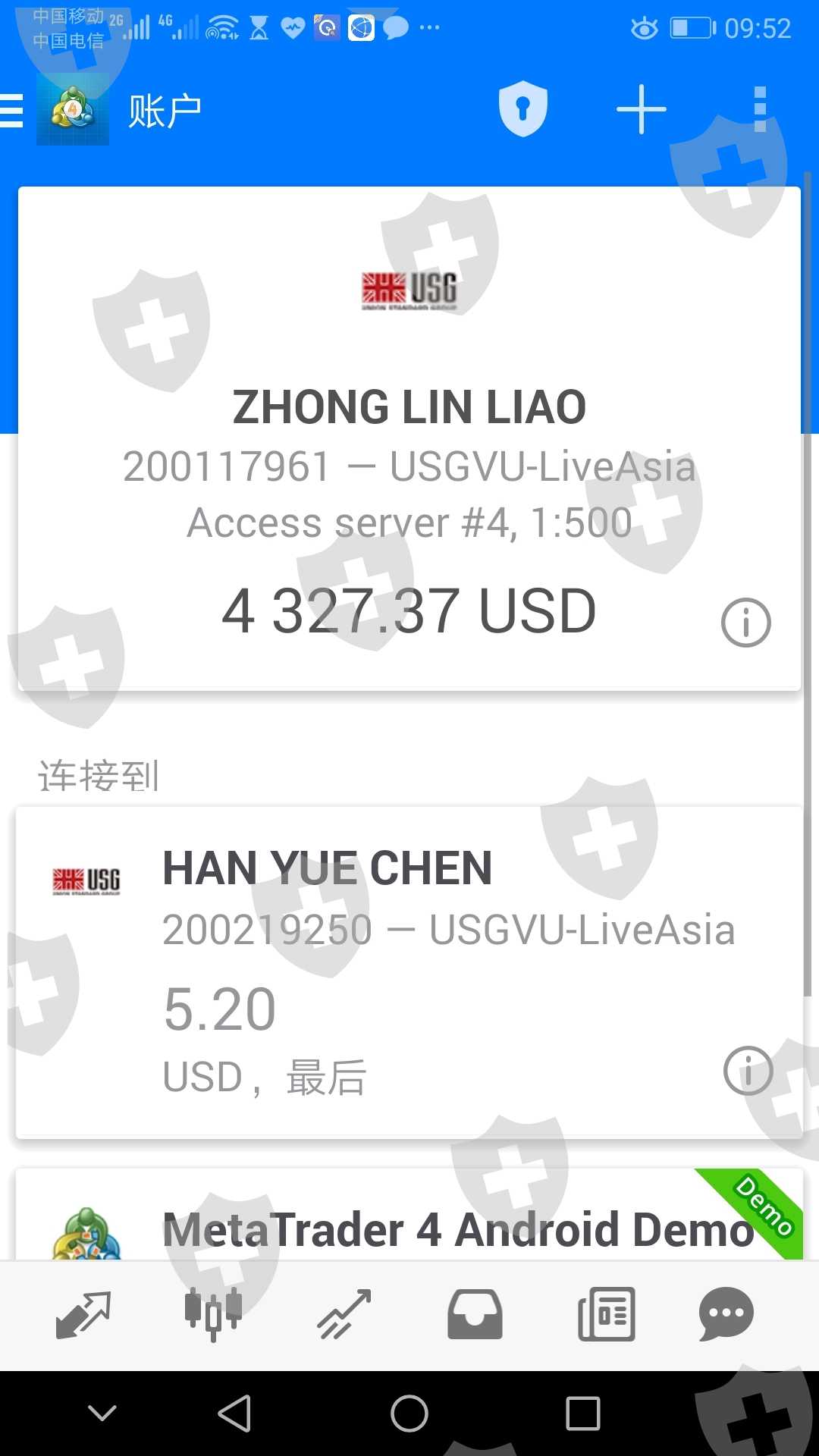
Task: Select the HAN YUE CHEN account
Action: click(x=409, y=971)
